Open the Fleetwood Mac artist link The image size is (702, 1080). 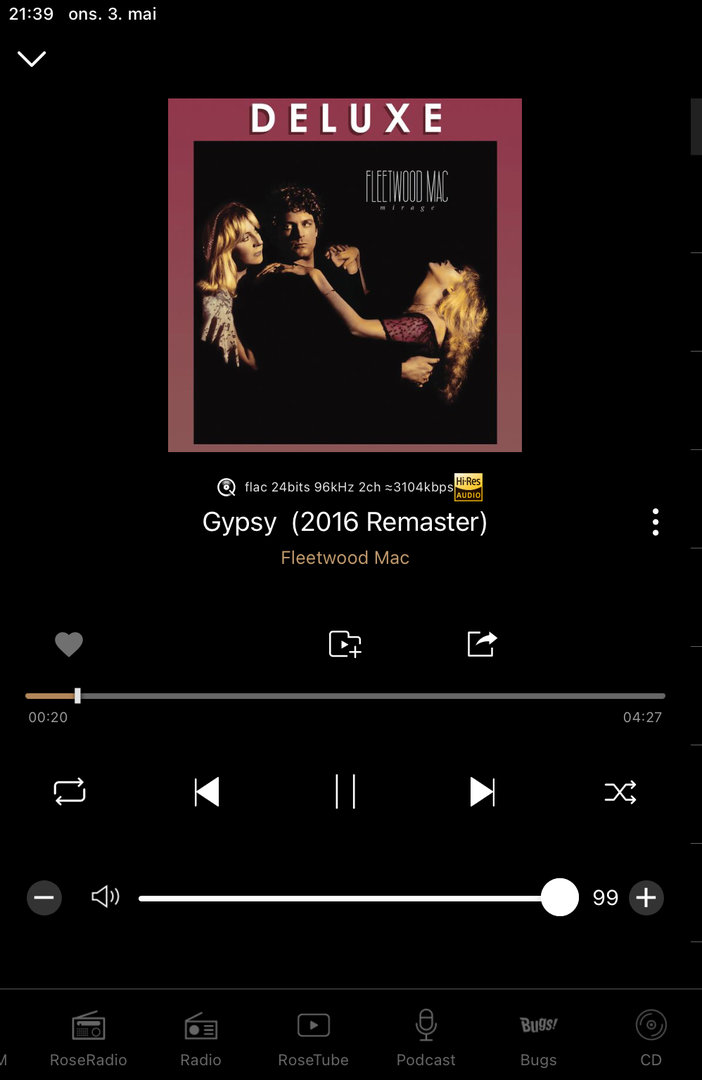pos(345,558)
